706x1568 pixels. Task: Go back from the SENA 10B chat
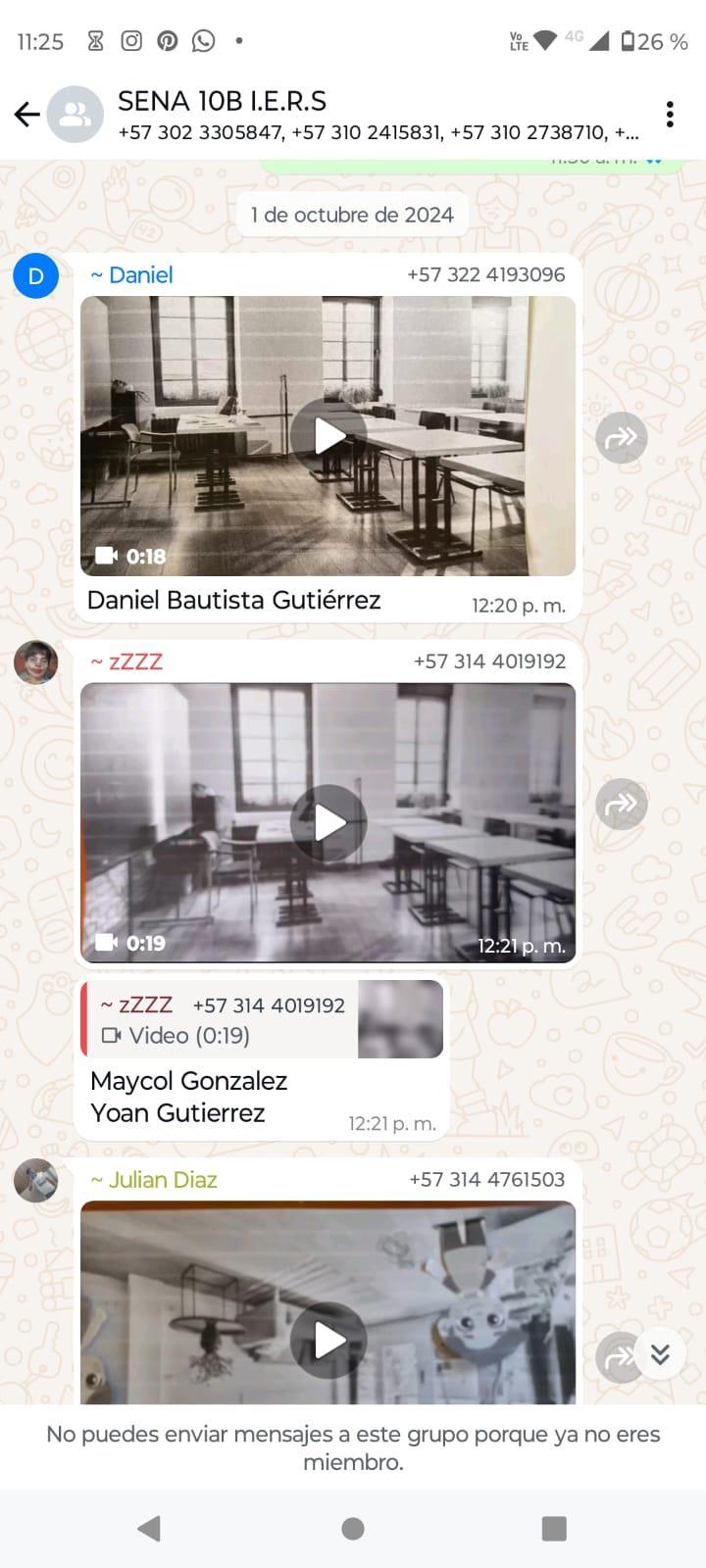pos(27,115)
